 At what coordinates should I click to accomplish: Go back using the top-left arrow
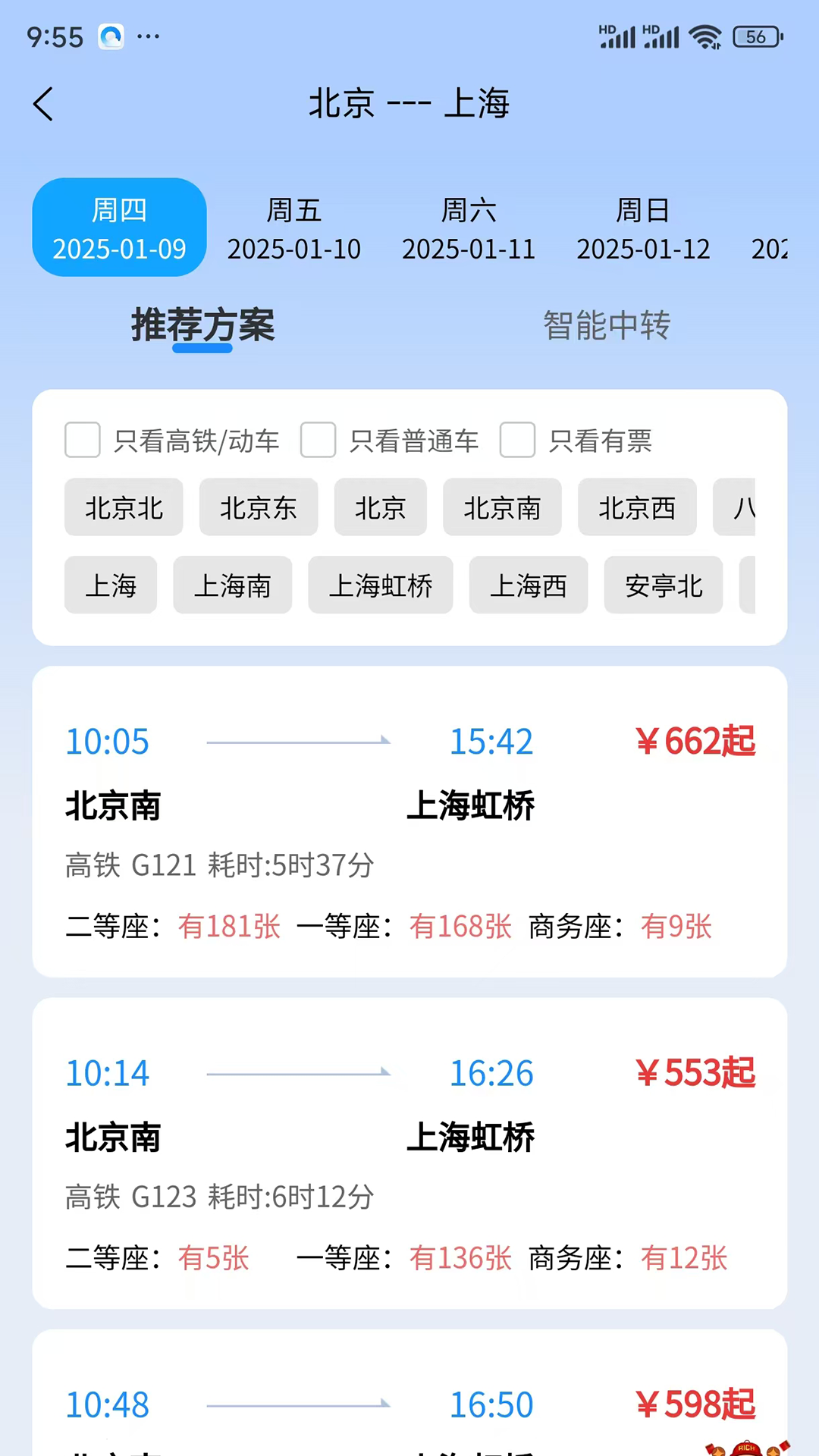(x=43, y=104)
